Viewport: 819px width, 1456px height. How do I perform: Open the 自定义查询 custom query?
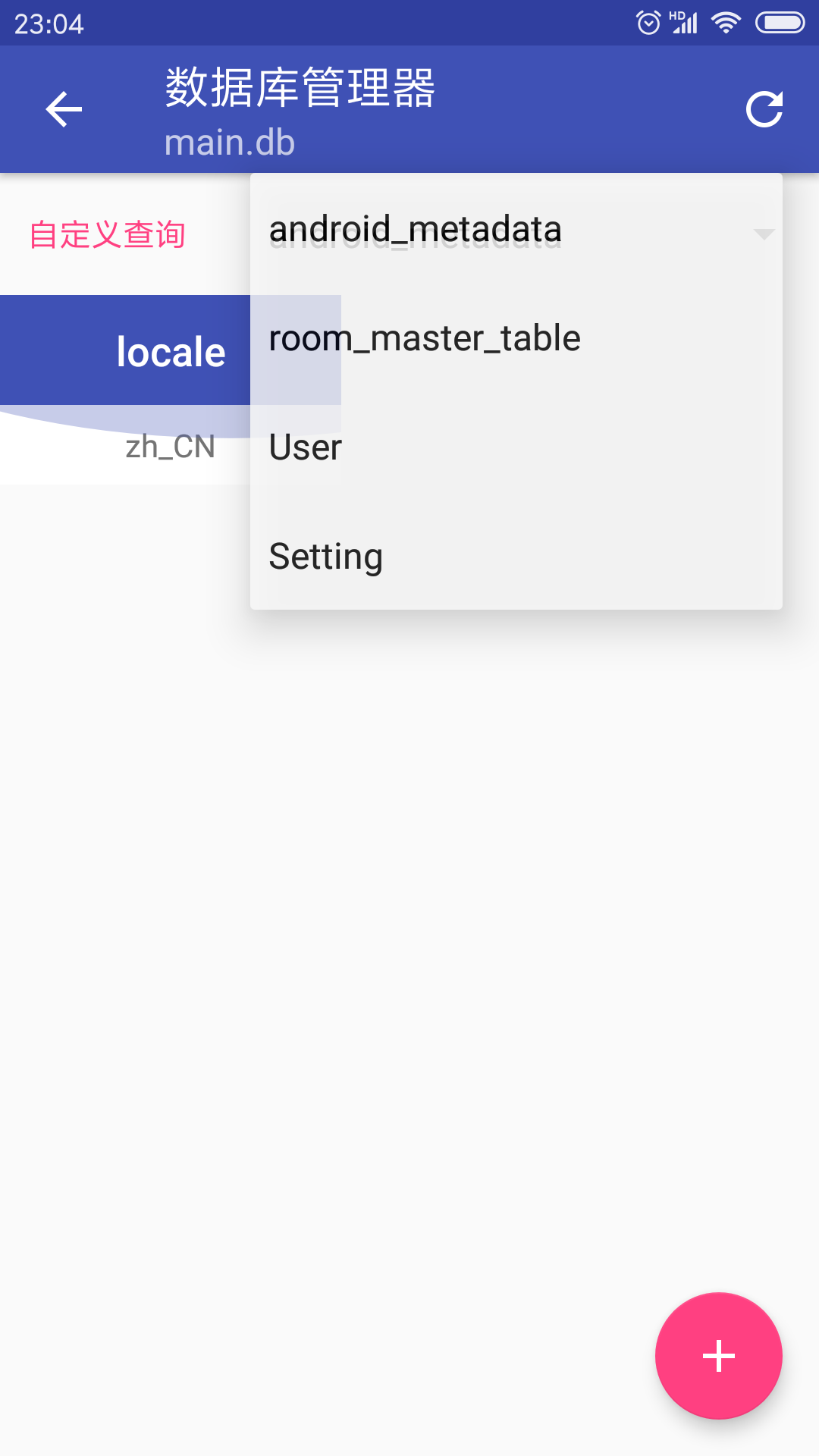point(108,234)
